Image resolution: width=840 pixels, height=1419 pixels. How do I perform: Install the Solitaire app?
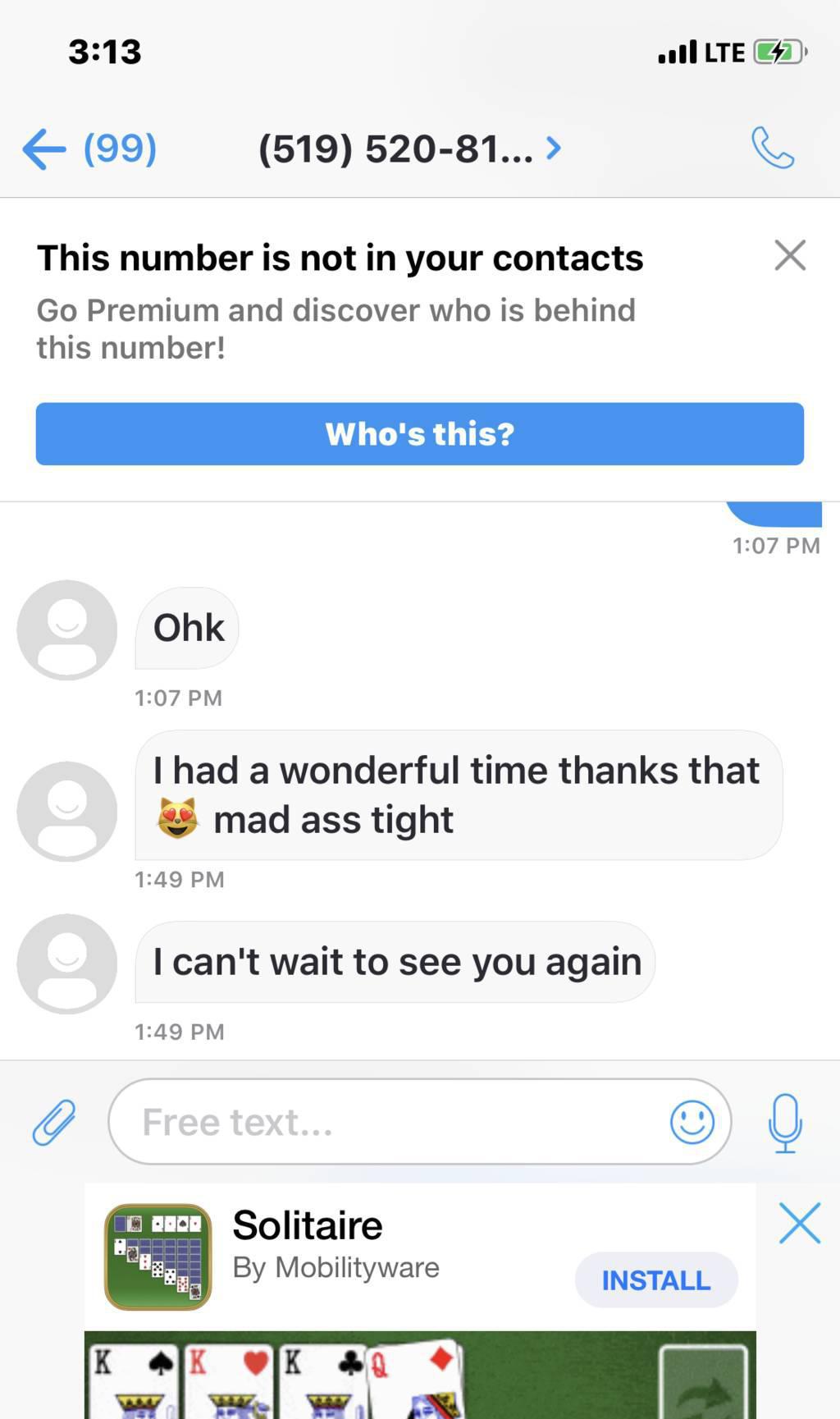click(x=655, y=1280)
